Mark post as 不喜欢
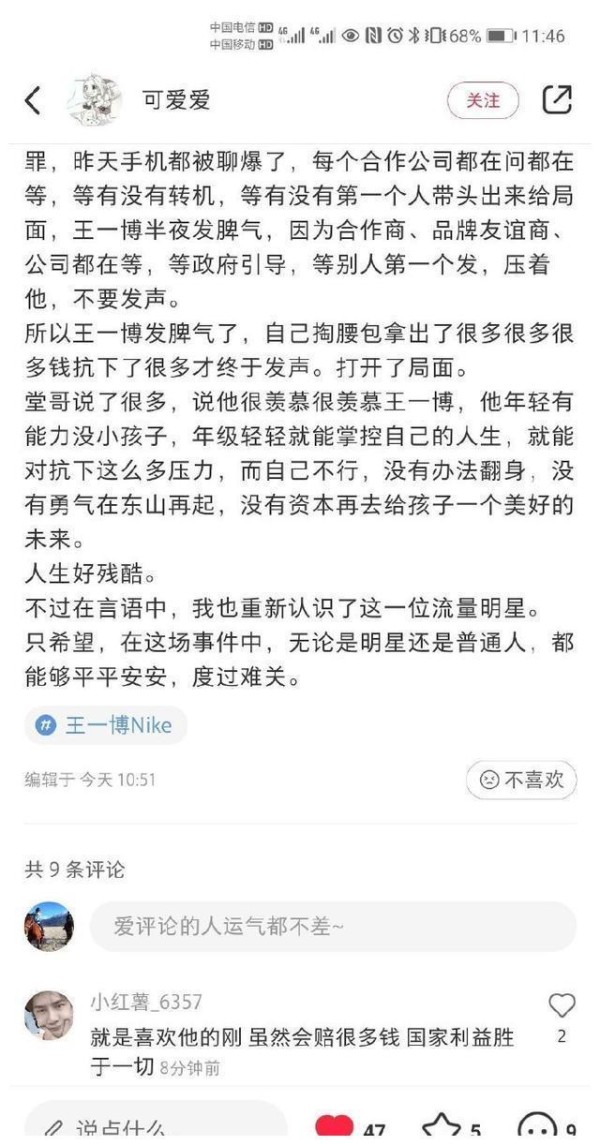The image size is (600, 1145). [x=521, y=779]
